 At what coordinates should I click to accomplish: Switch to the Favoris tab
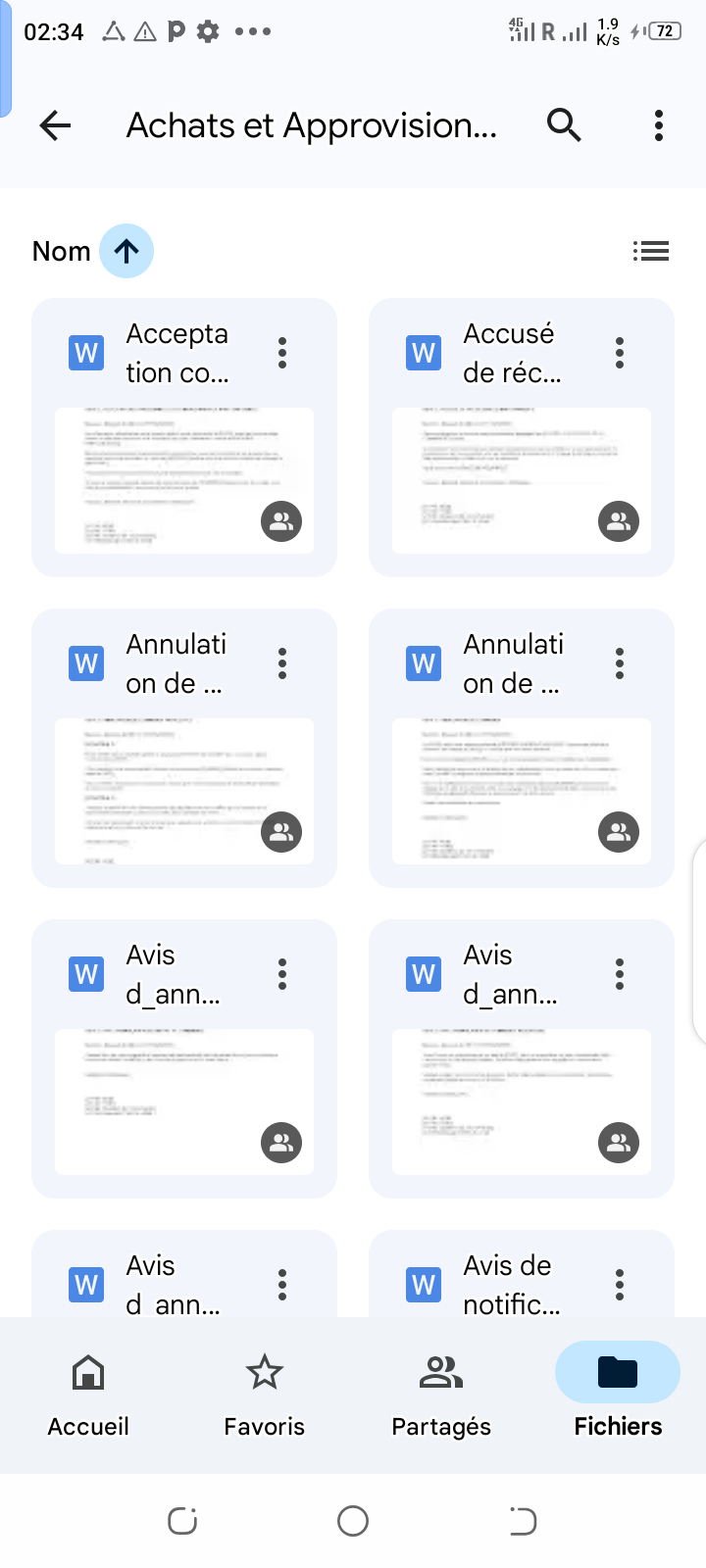(265, 1396)
